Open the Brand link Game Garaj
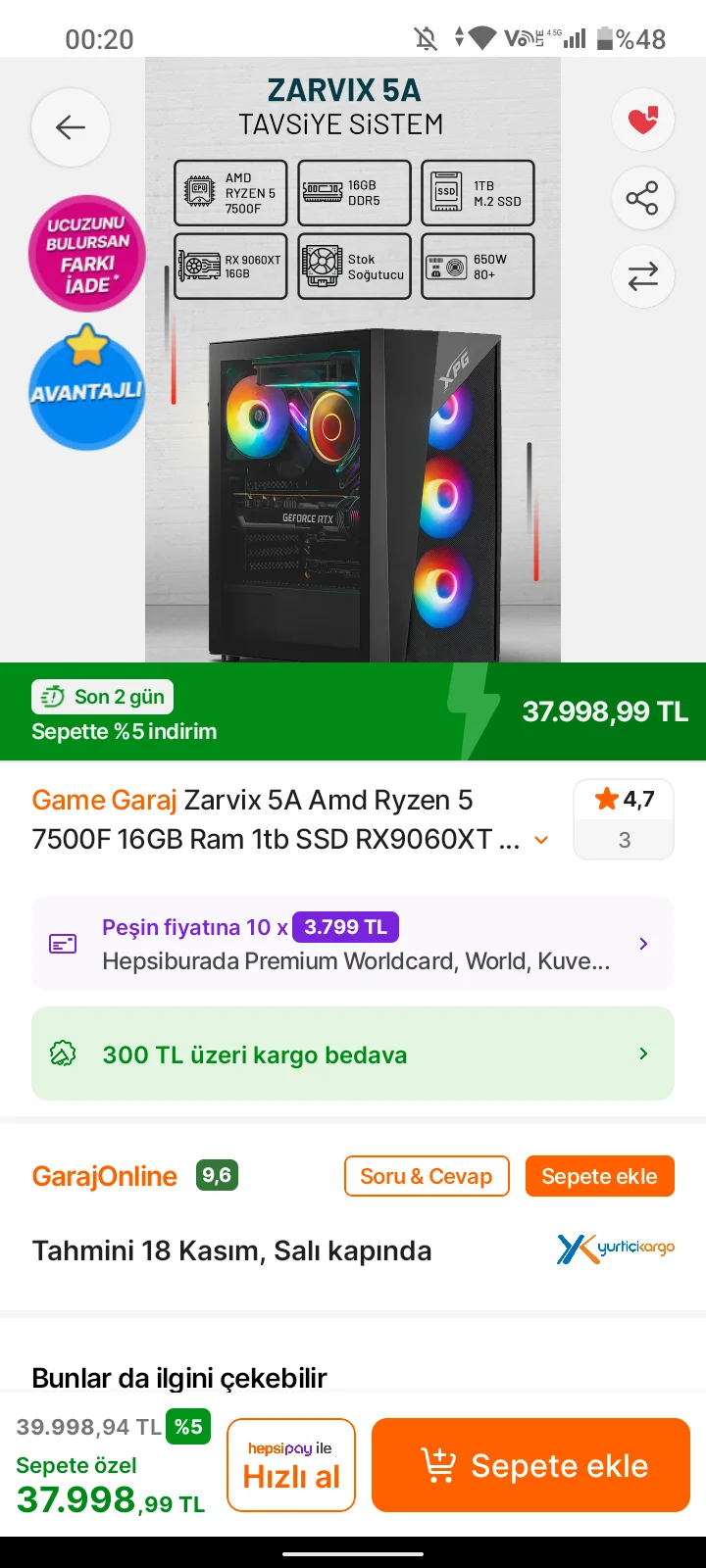Image resolution: width=706 pixels, height=1568 pixels. (x=105, y=800)
